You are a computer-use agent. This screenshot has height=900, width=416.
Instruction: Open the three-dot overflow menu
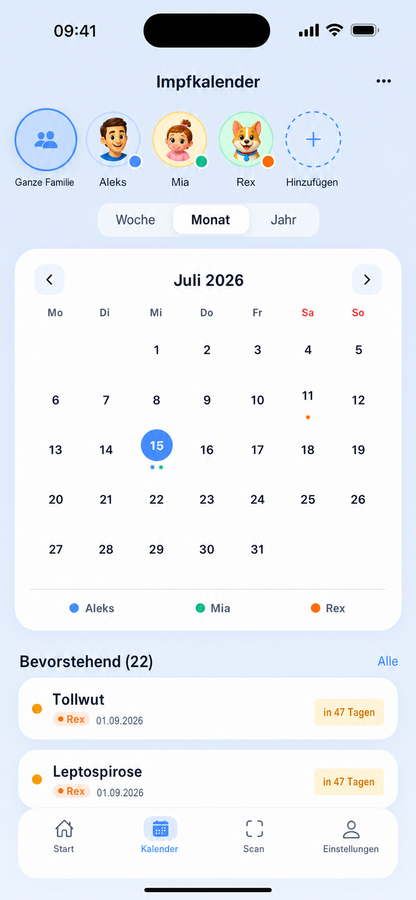coord(383,81)
